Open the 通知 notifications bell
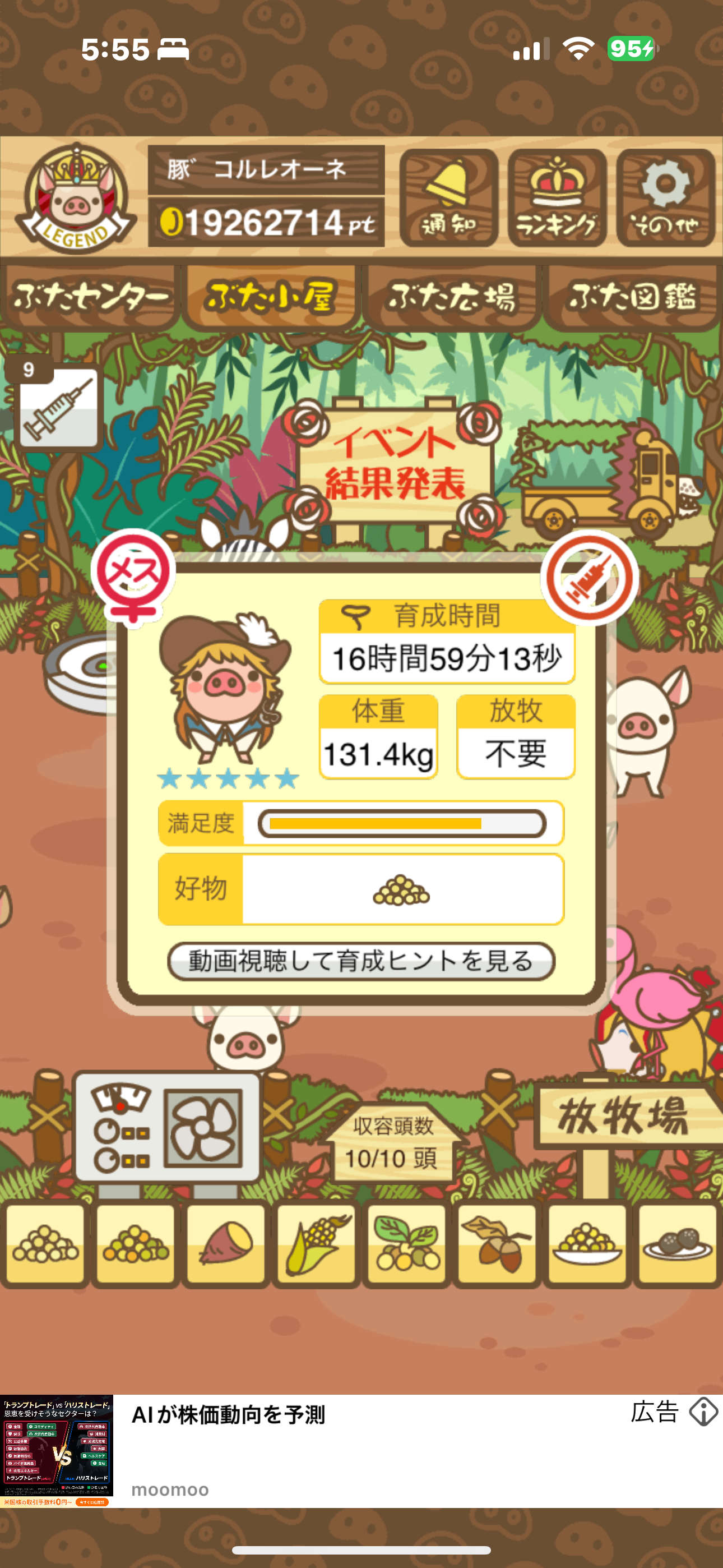723x1568 pixels. point(449,198)
